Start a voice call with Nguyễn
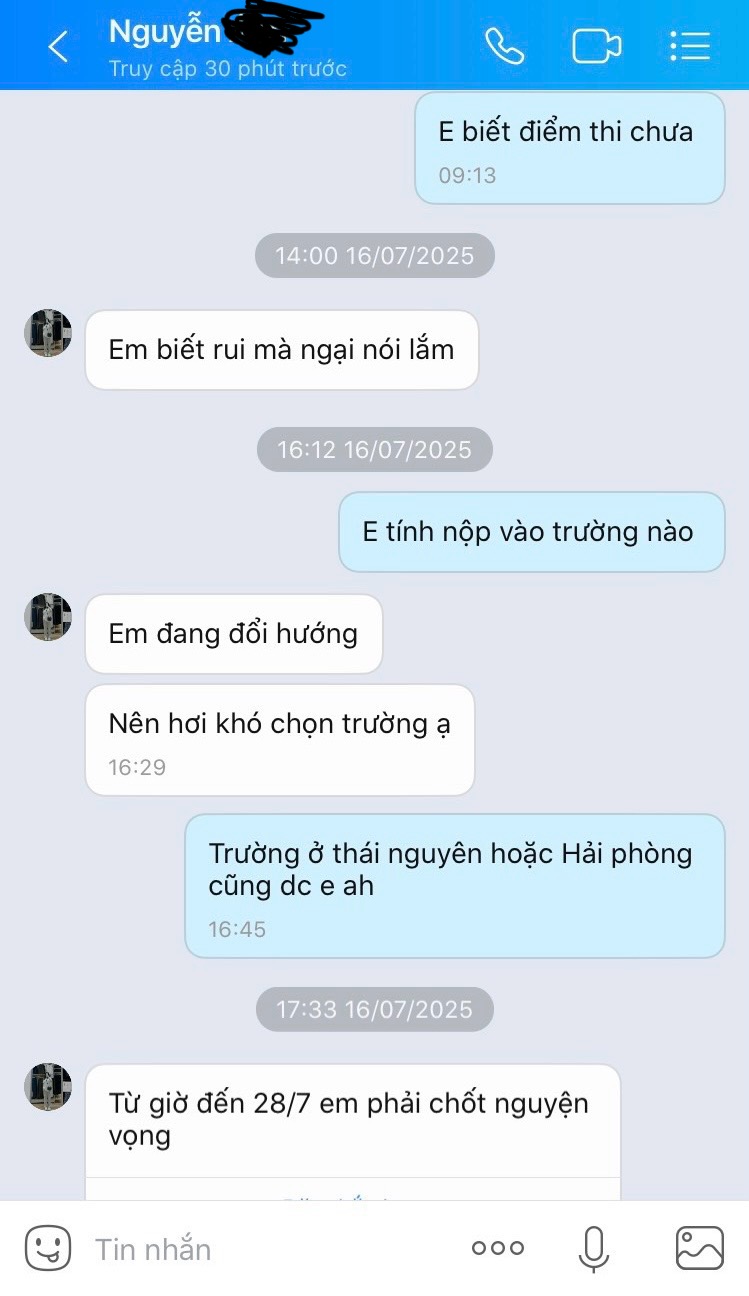749x1296 pixels. 504,46
